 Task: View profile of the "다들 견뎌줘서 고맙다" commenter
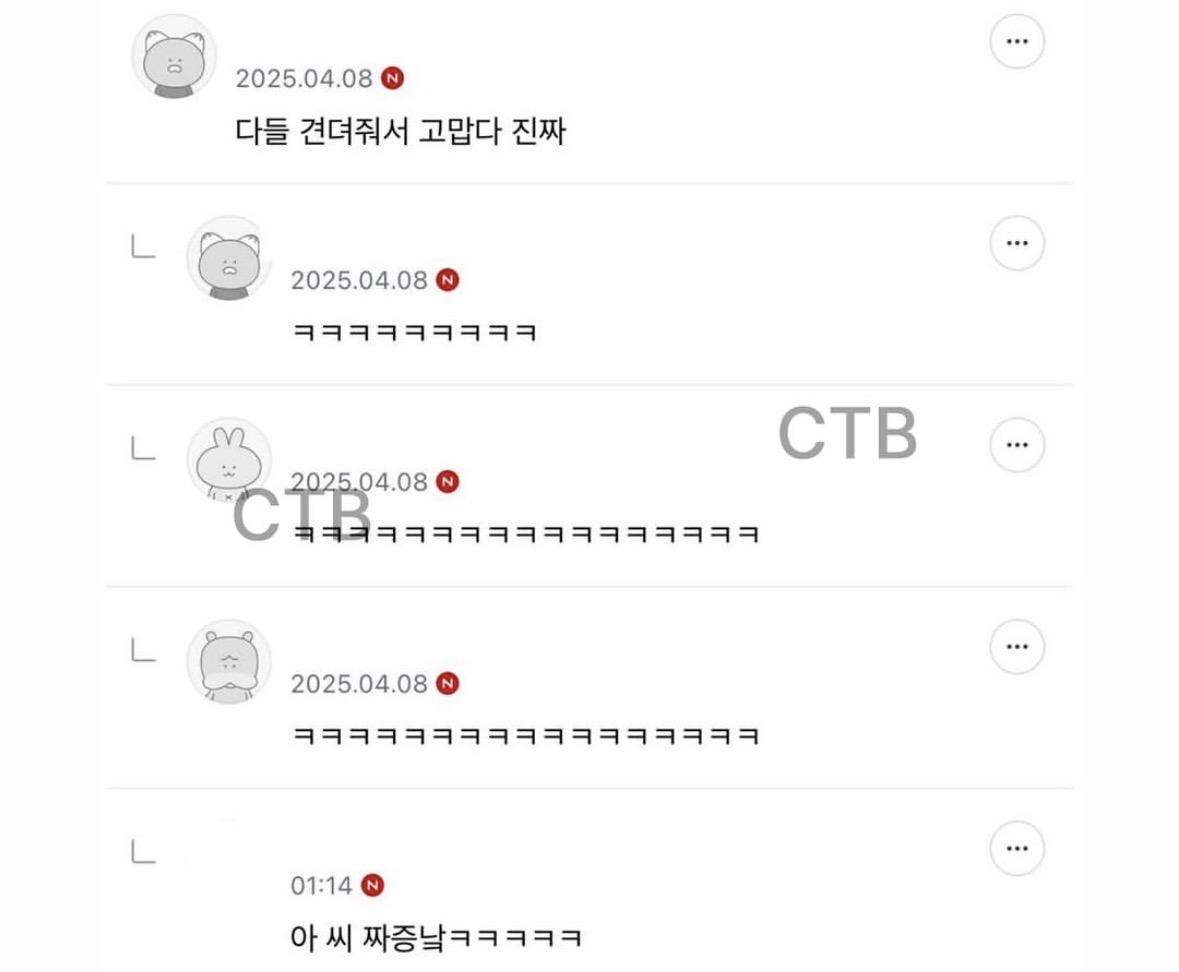(x=174, y=57)
